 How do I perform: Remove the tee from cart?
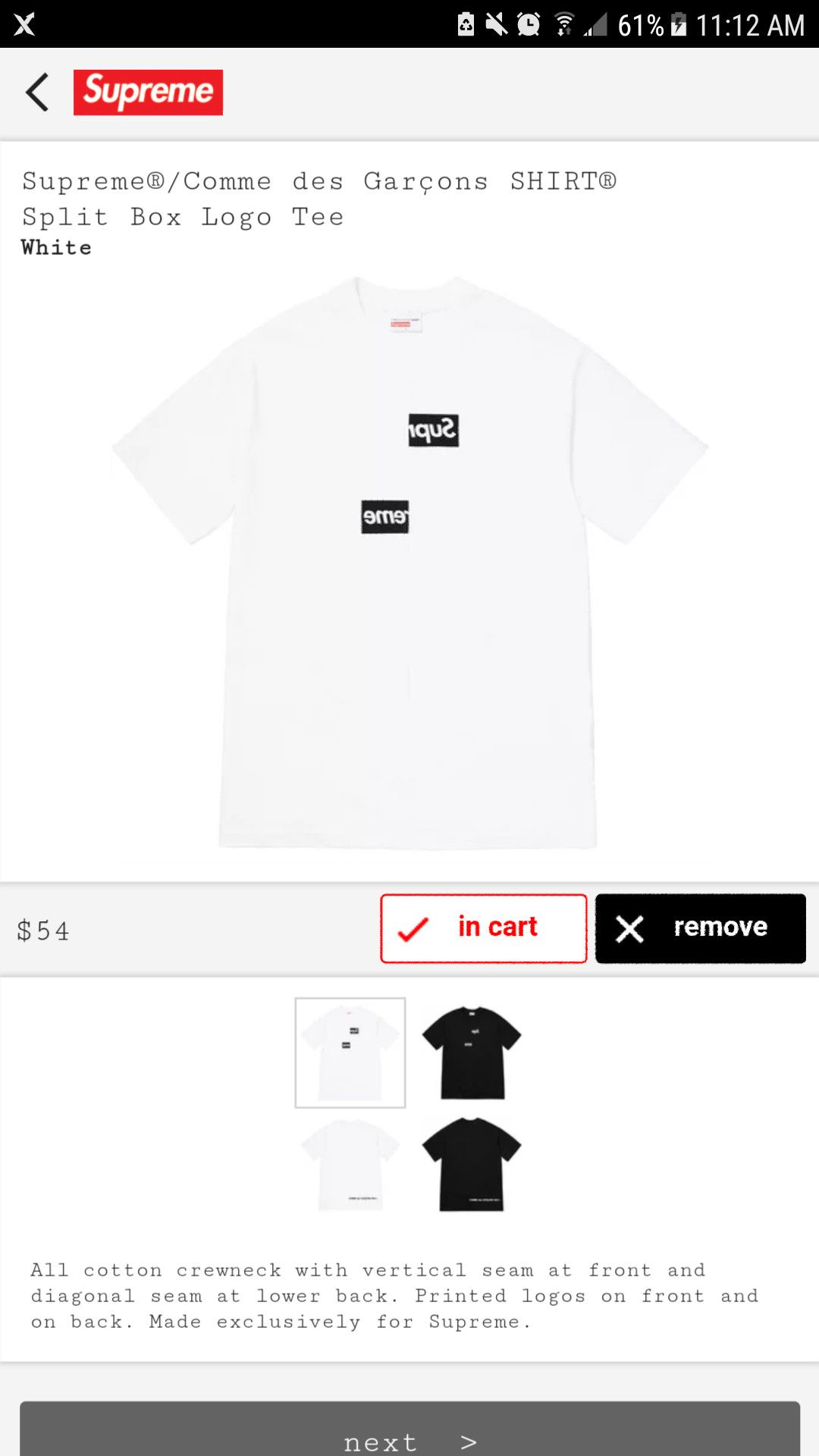[x=700, y=928]
